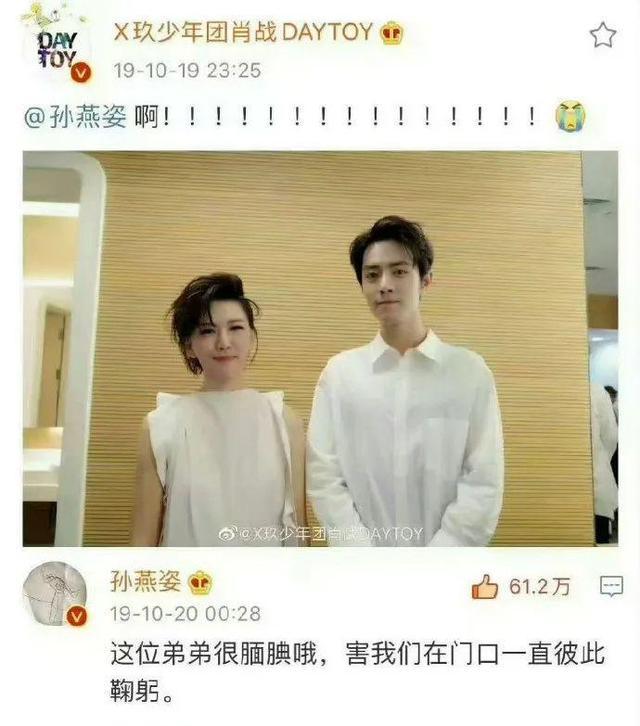Image resolution: width=640 pixels, height=726 pixels.
Task: Favorite this post with the star icon
Action: click(603, 36)
